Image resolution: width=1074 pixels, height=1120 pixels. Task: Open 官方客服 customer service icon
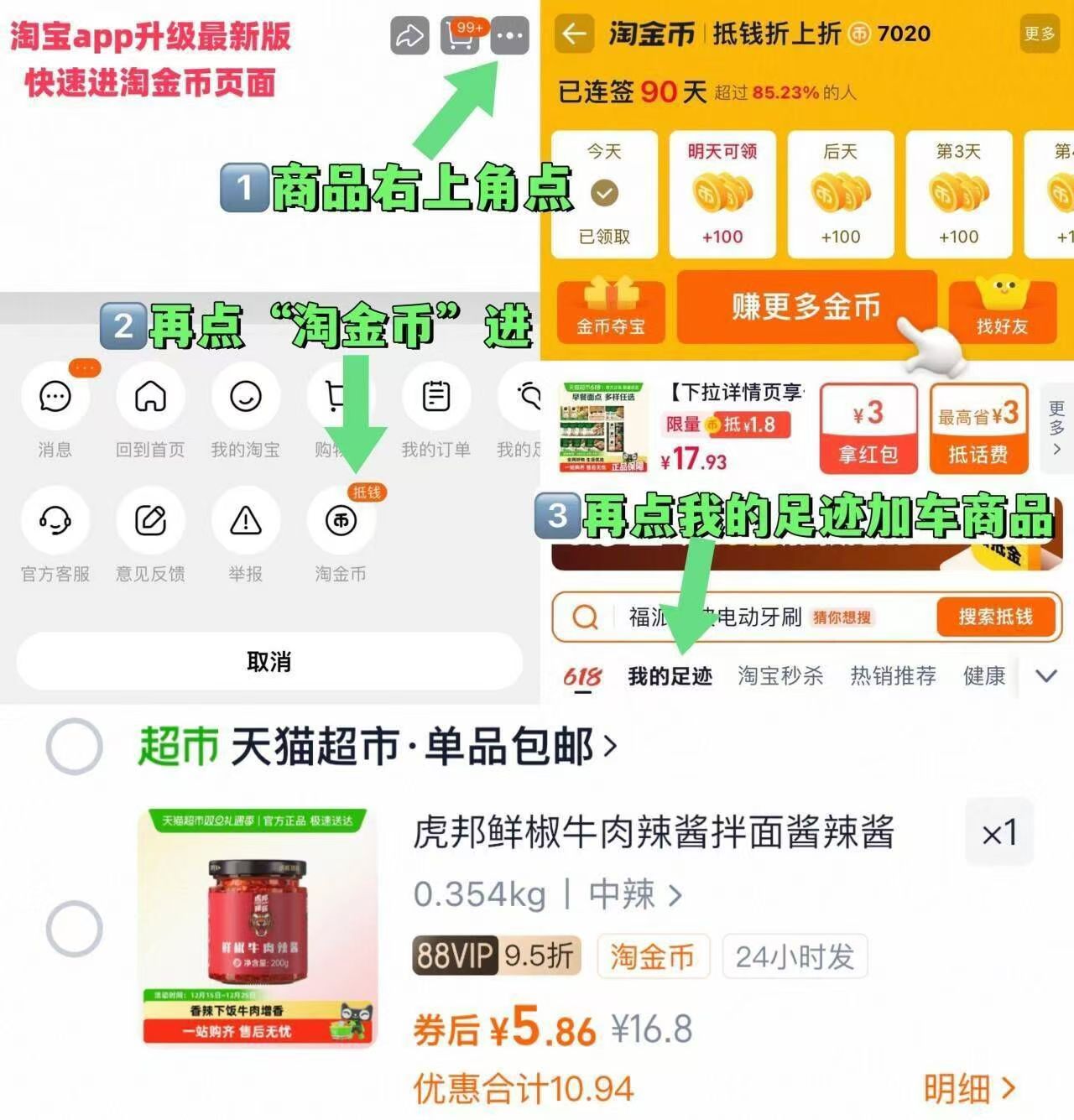tap(54, 522)
